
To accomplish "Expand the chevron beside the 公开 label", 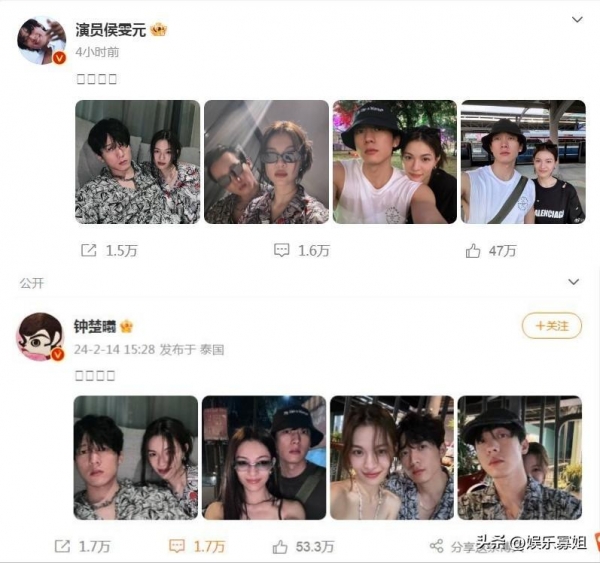I will [573, 283].
